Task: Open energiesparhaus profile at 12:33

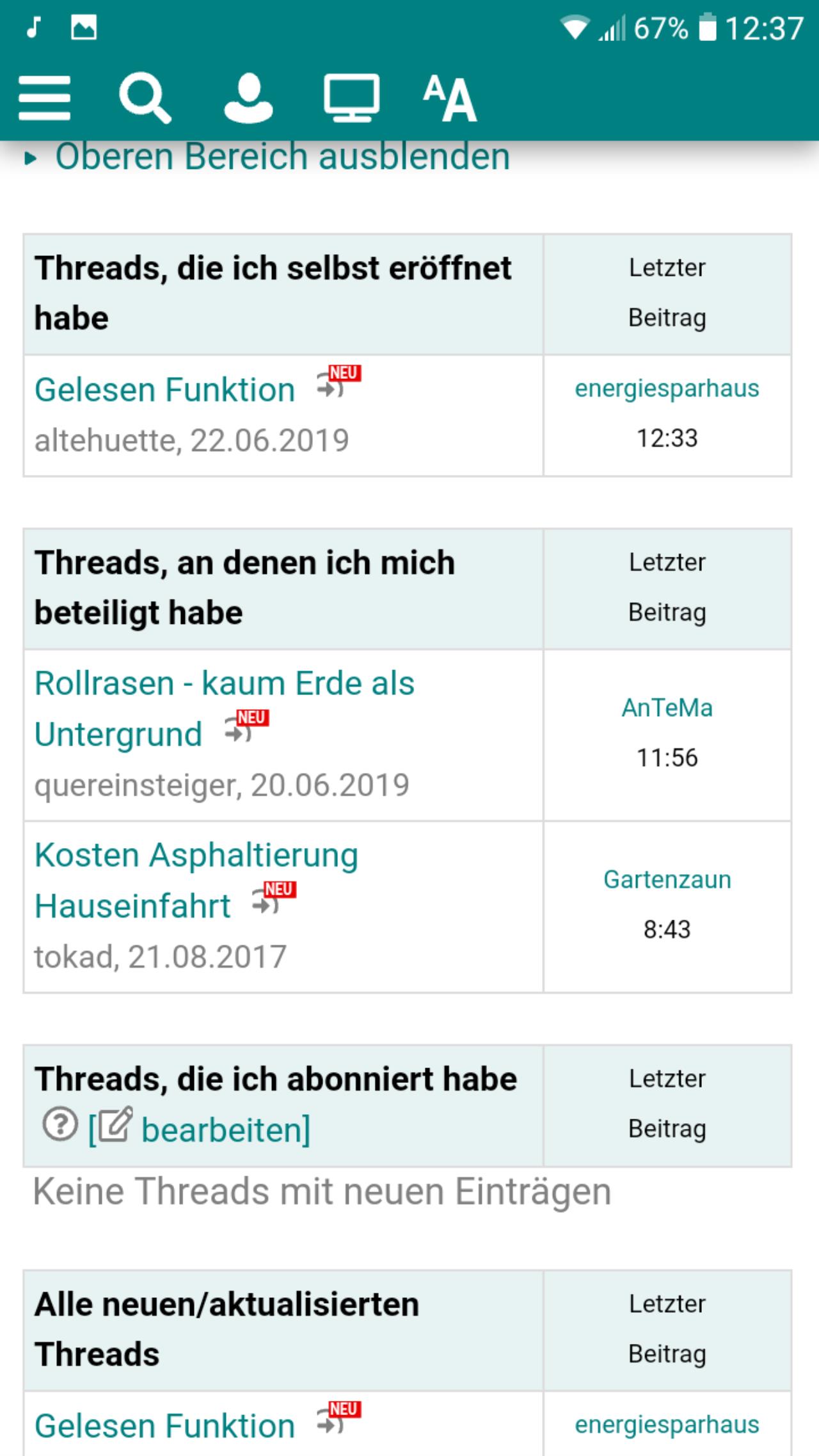Action: (667, 388)
